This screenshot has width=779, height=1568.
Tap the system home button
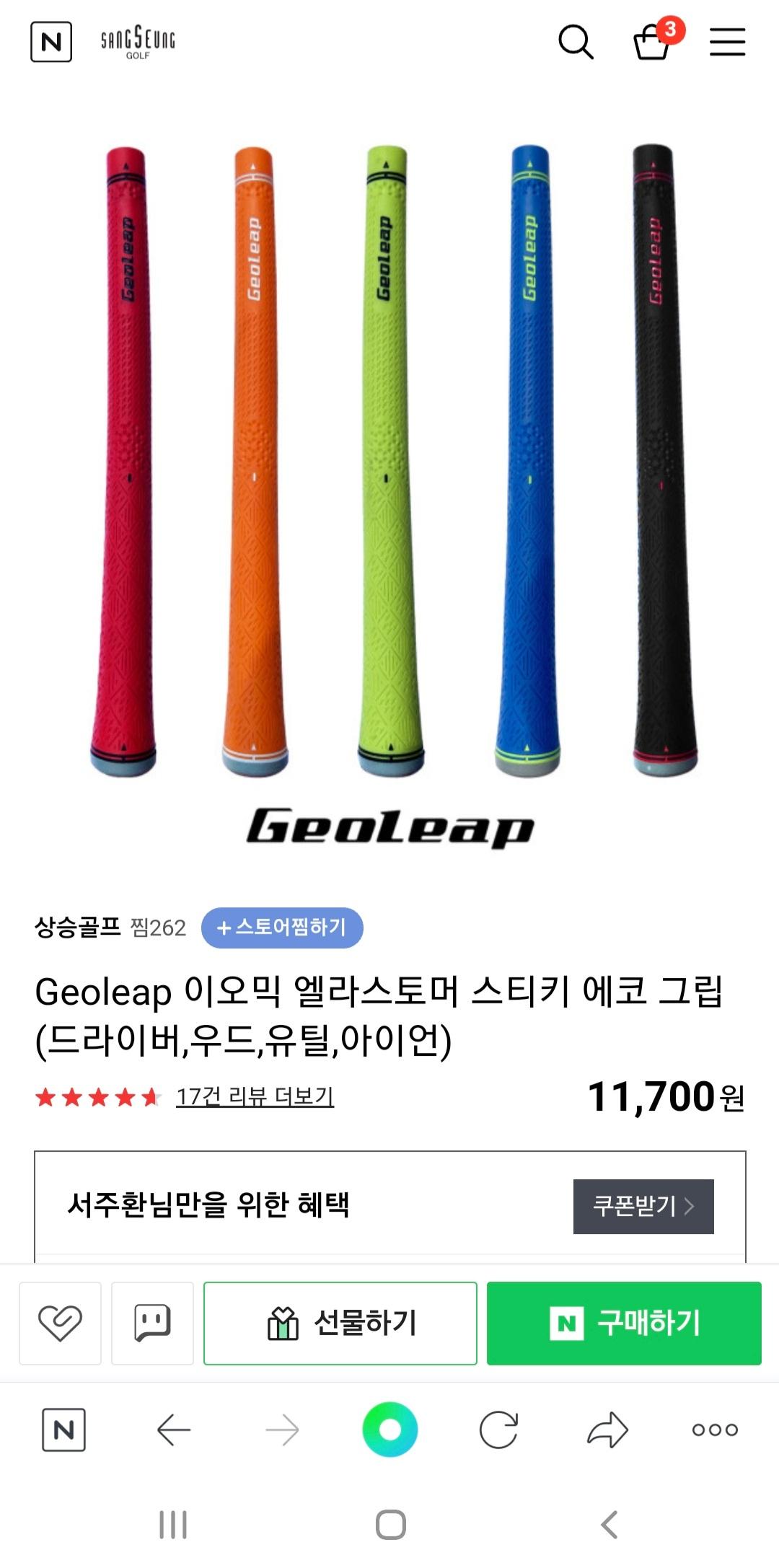tap(390, 1525)
